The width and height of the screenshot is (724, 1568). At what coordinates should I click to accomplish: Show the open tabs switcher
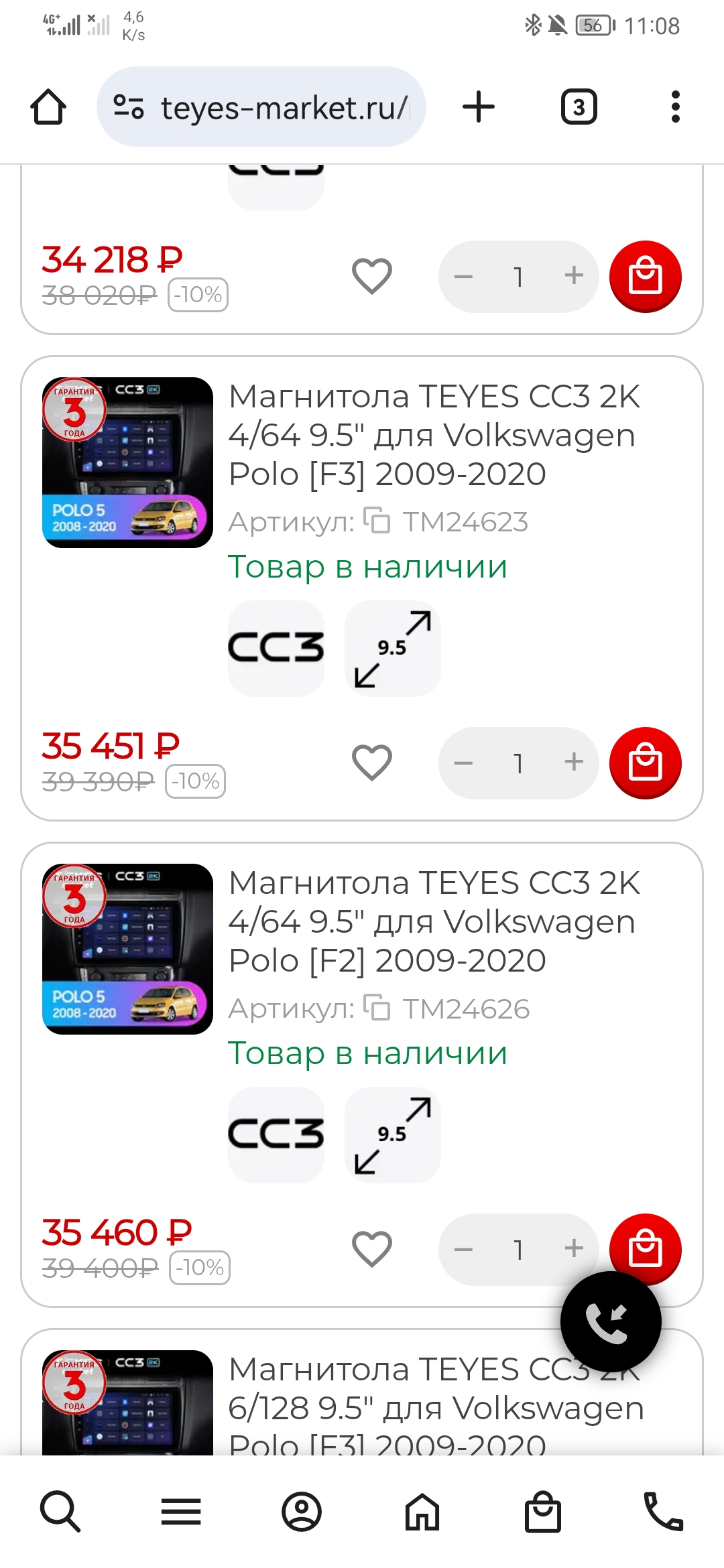(579, 107)
